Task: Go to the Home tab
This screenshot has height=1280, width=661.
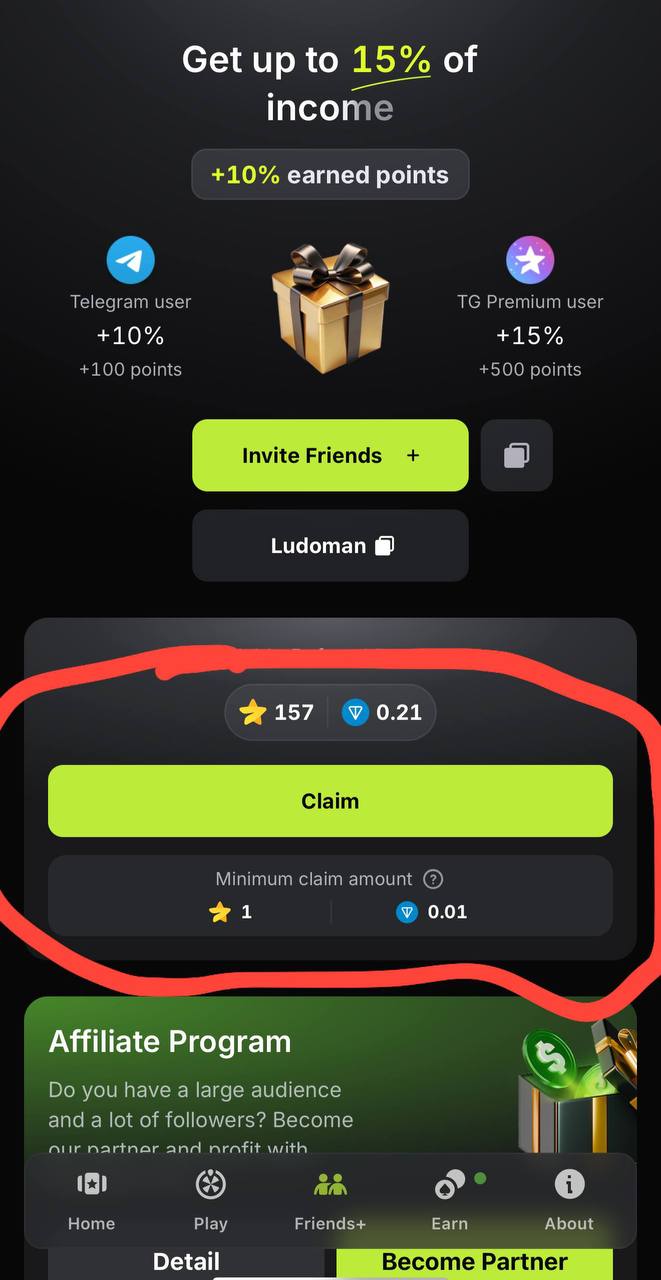Action: pos(91,1200)
